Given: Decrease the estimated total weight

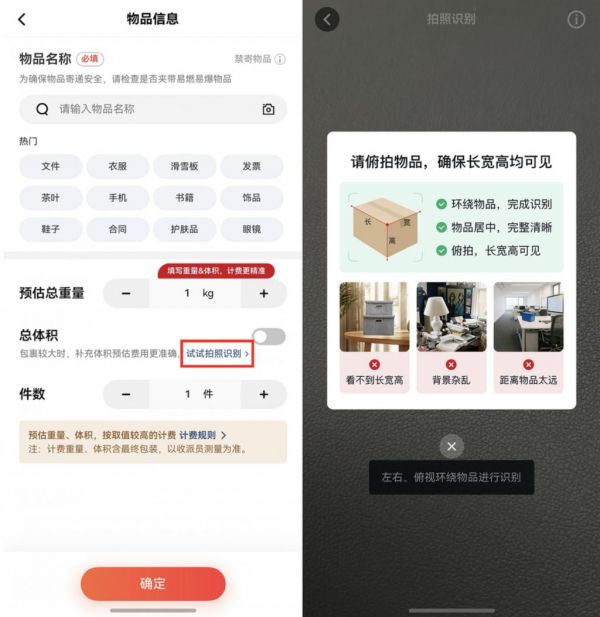Looking at the screenshot, I should tap(127, 293).
